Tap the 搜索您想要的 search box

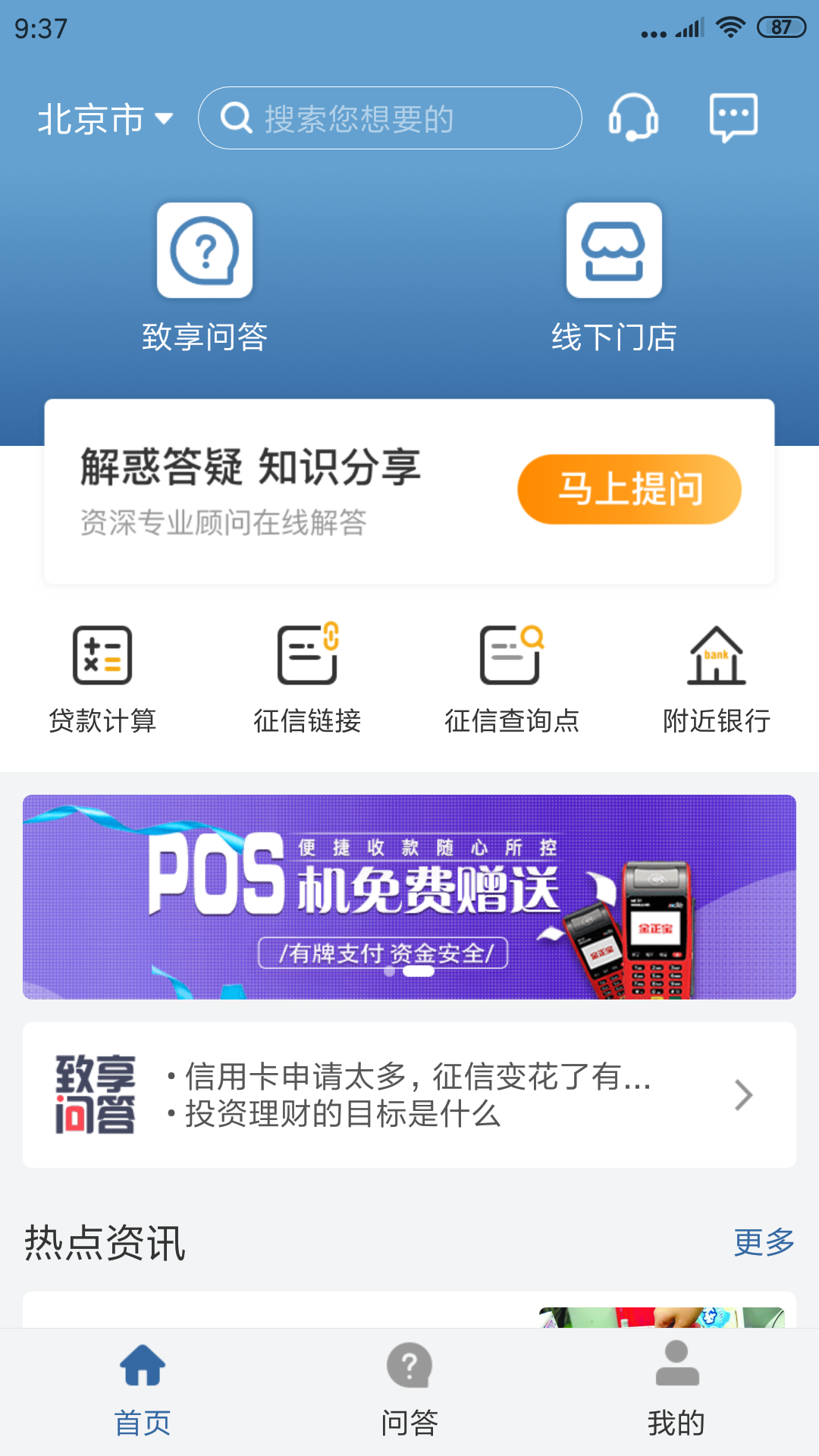click(x=390, y=118)
